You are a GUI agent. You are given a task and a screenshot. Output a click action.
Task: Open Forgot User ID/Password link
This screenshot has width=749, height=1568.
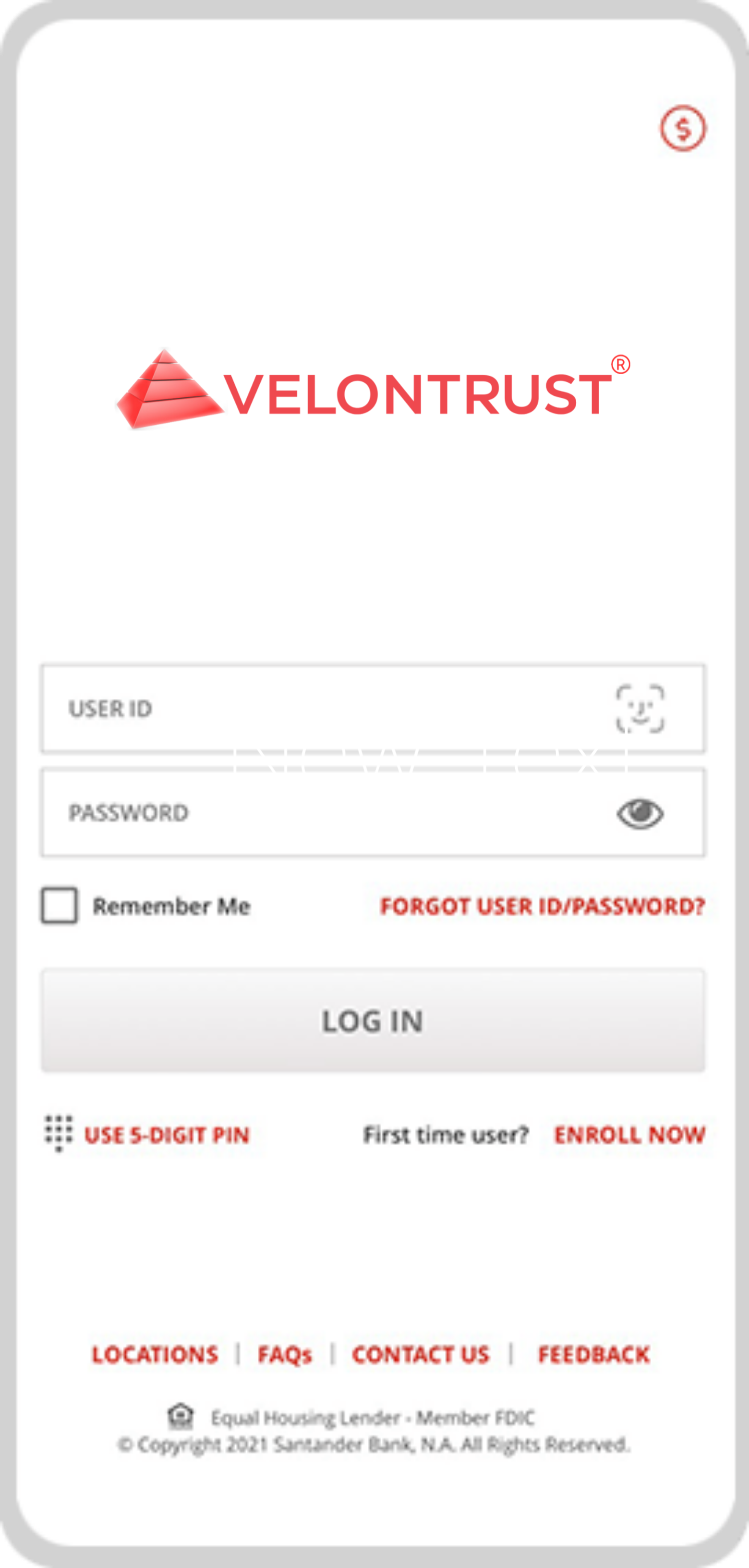tap(542, 906)
